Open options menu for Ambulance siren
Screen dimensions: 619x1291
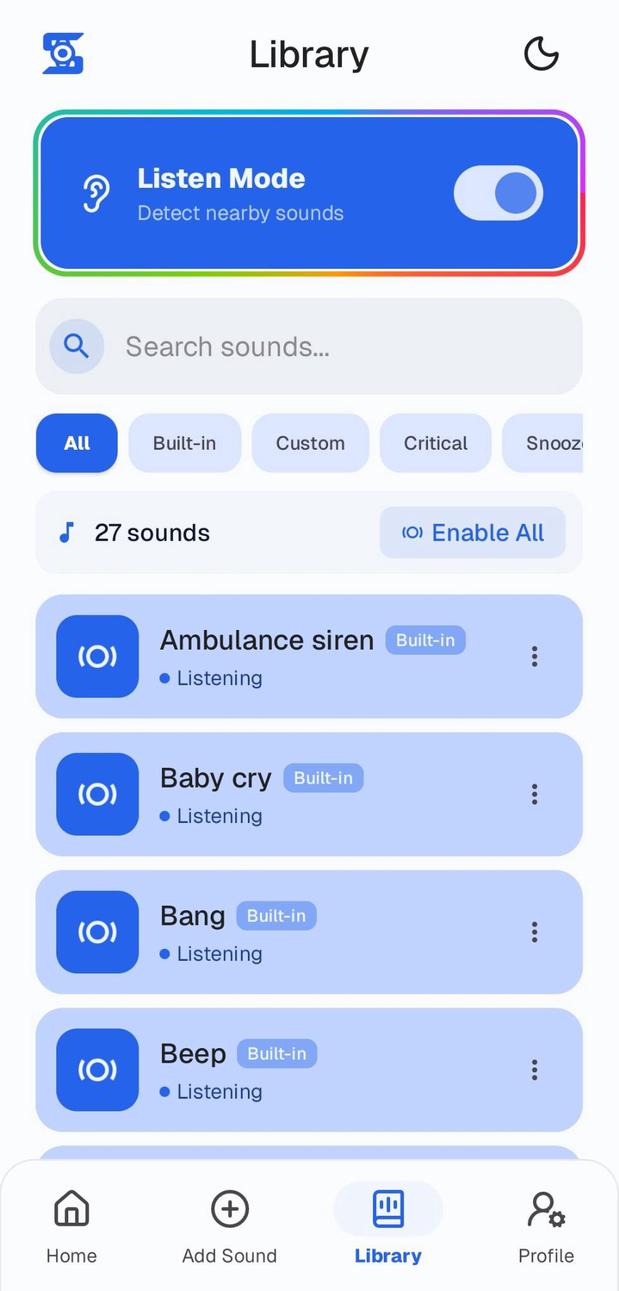tap(534, 656)
